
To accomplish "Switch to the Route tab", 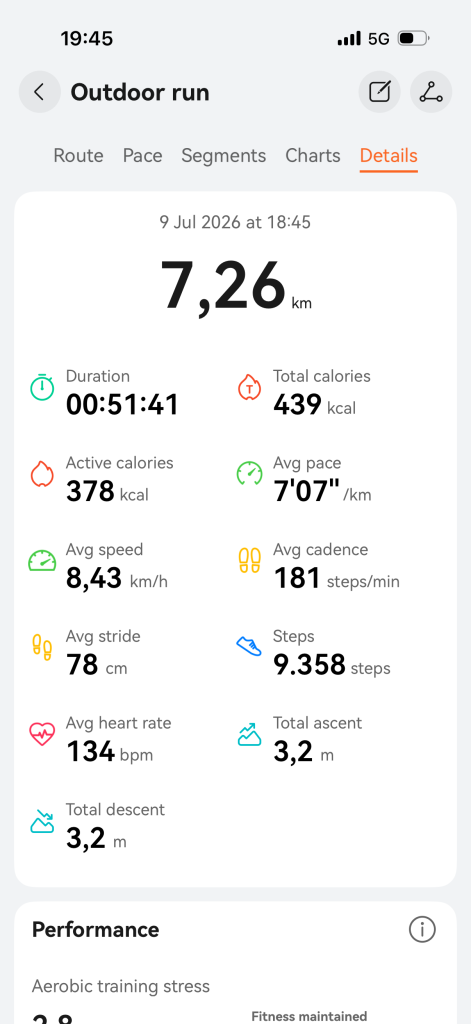I will 78,155.
